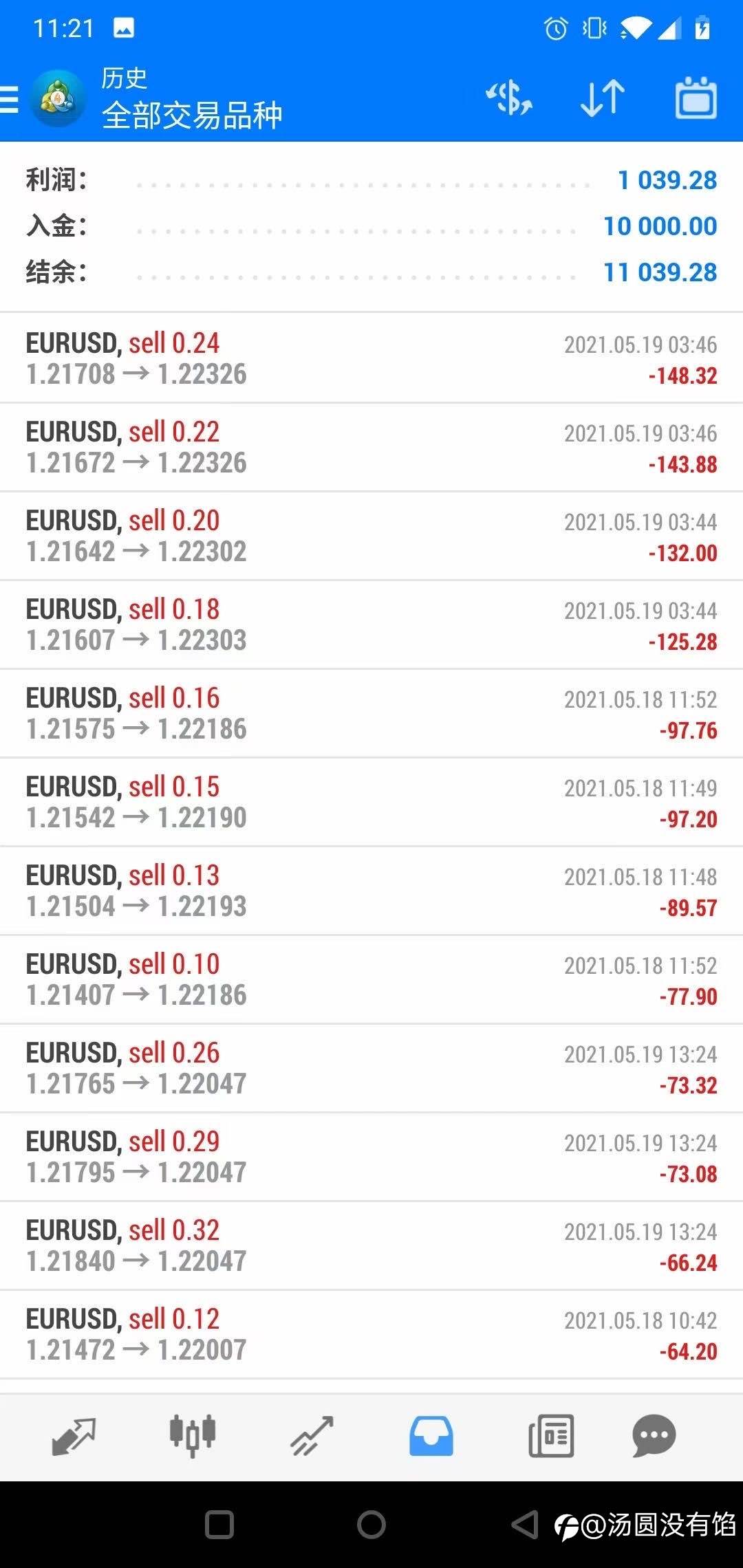Select the EURUSD sell 0.12 trade row
Image resolution: width=743 pixels, height=1568 pixels.
pyautogui.click(x=371, y=1334)
